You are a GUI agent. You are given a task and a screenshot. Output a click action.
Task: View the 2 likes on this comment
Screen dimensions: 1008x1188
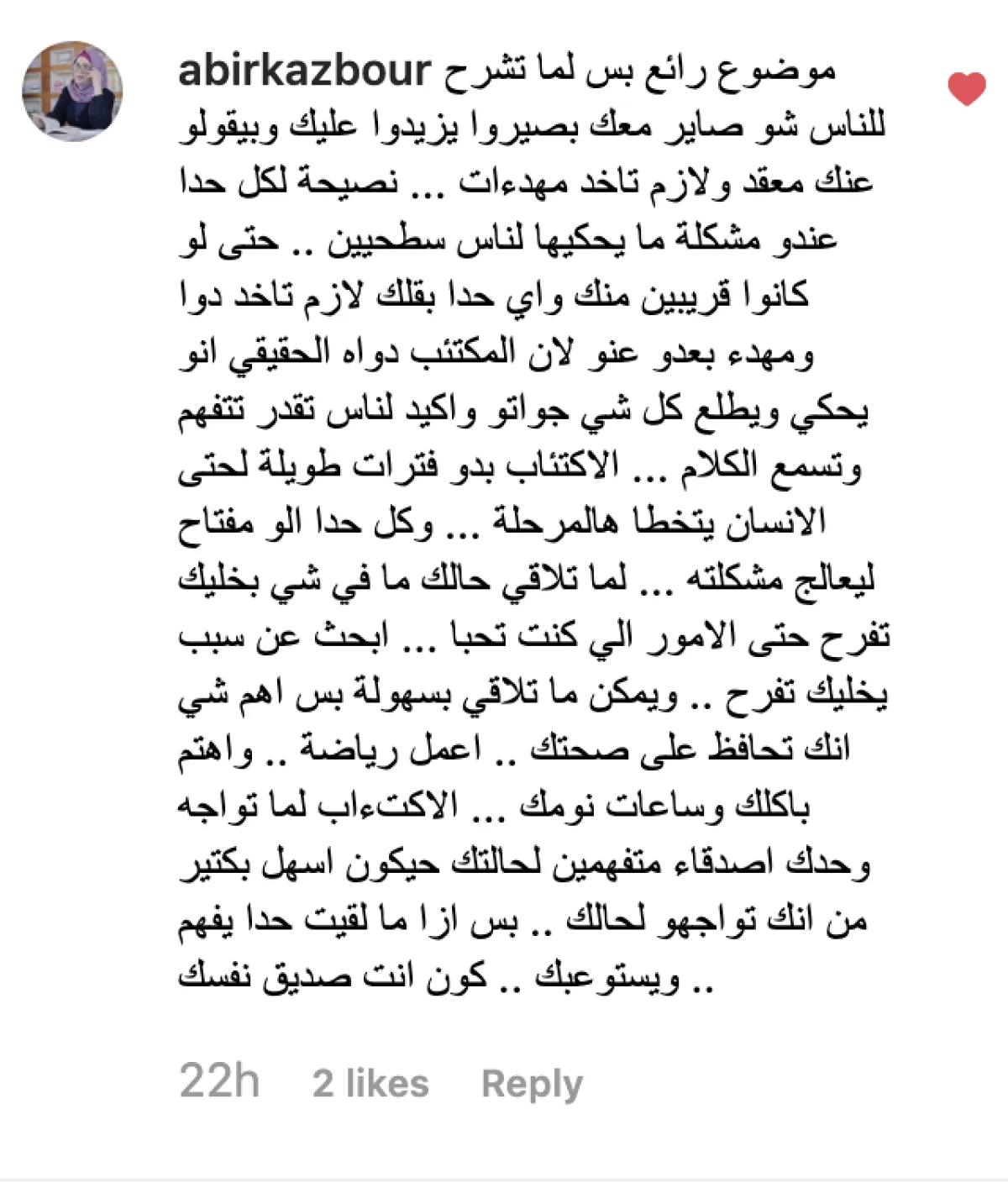pyautogui.click(x=370, y=1084)
